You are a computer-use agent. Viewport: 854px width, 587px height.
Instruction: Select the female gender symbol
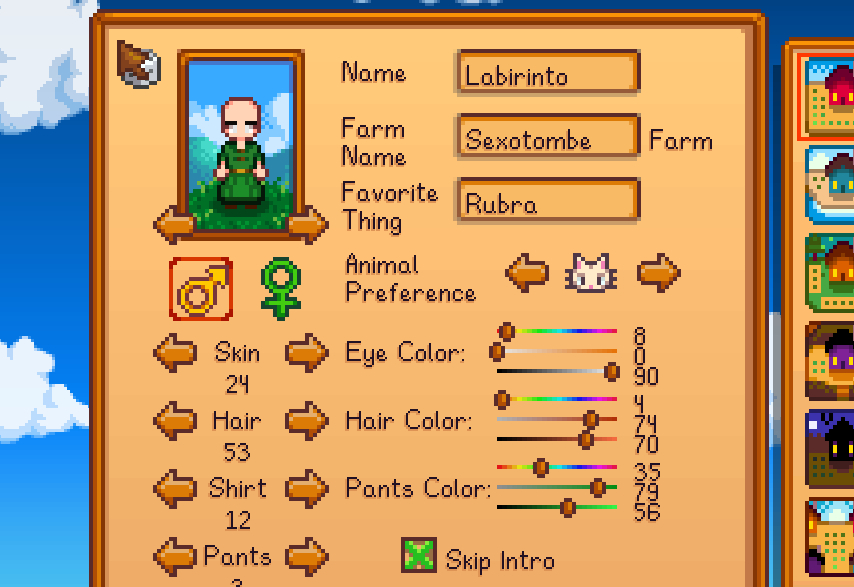pos(281,289)
